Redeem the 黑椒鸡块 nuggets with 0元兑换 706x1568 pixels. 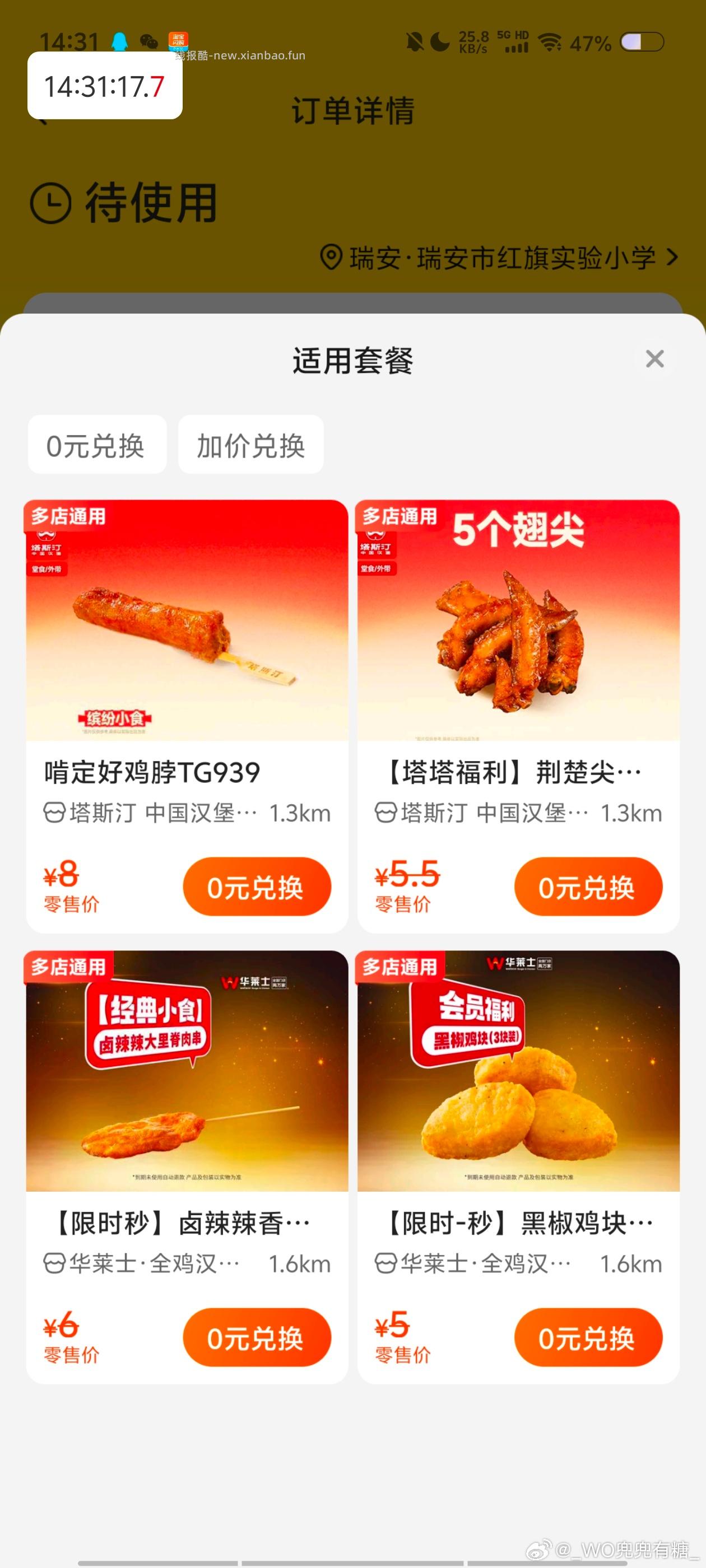coord(588,1337)
